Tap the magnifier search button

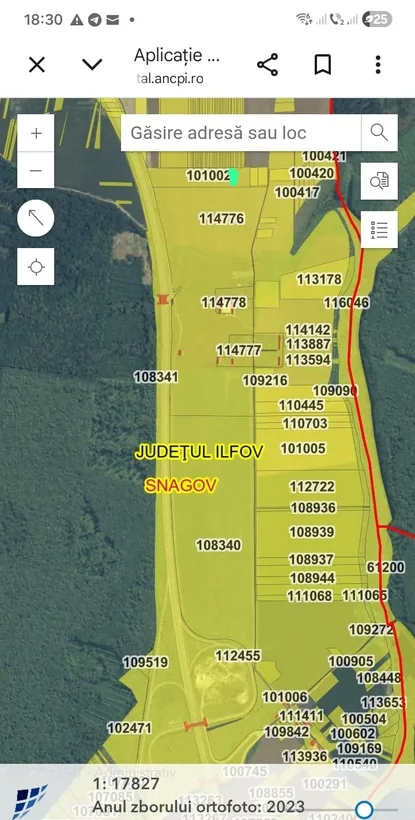(x=379, y=133)
